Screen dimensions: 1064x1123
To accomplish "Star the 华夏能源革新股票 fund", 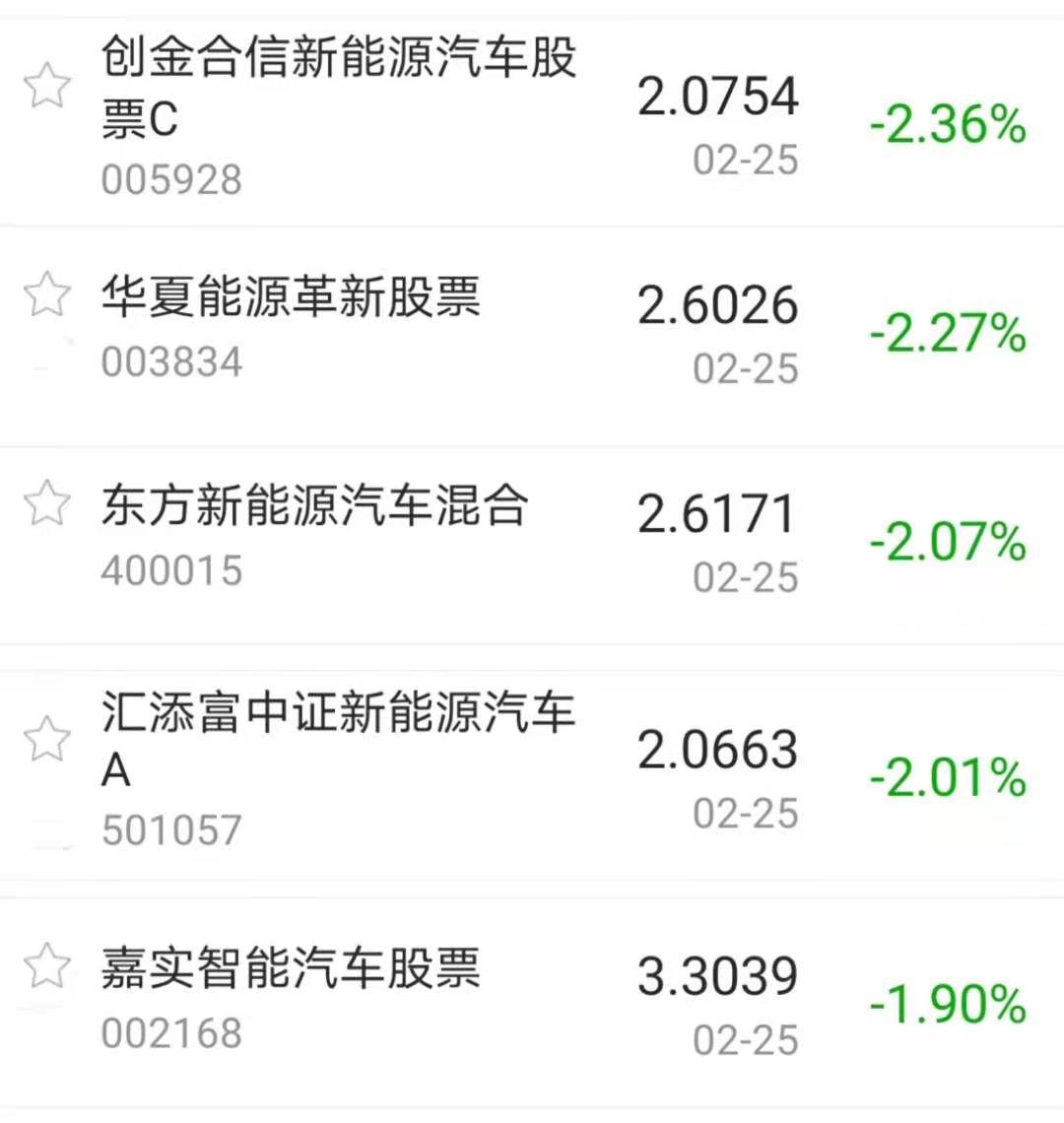I will [46, 293].
